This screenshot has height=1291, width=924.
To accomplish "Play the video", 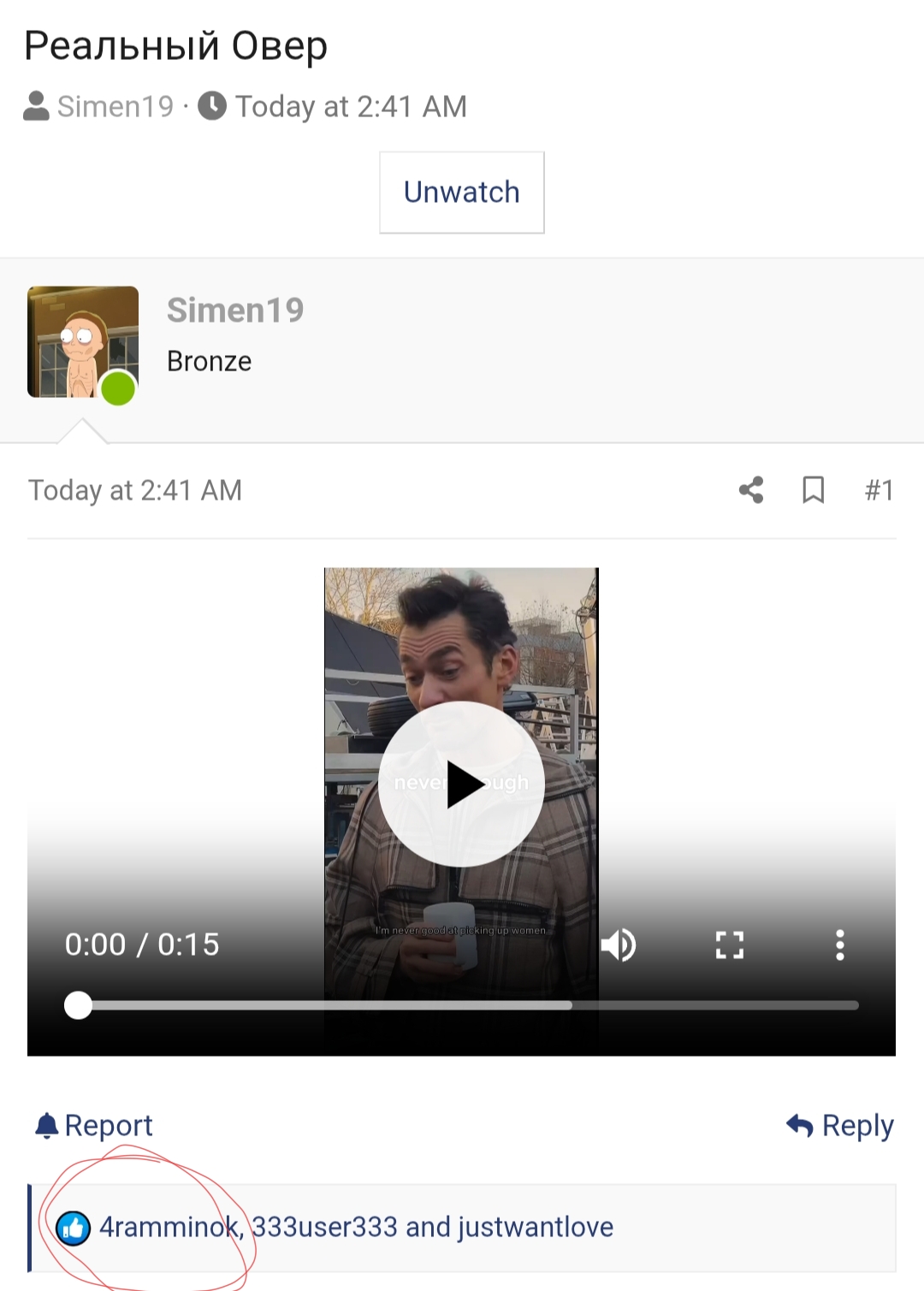I will [x=461, y=785].
